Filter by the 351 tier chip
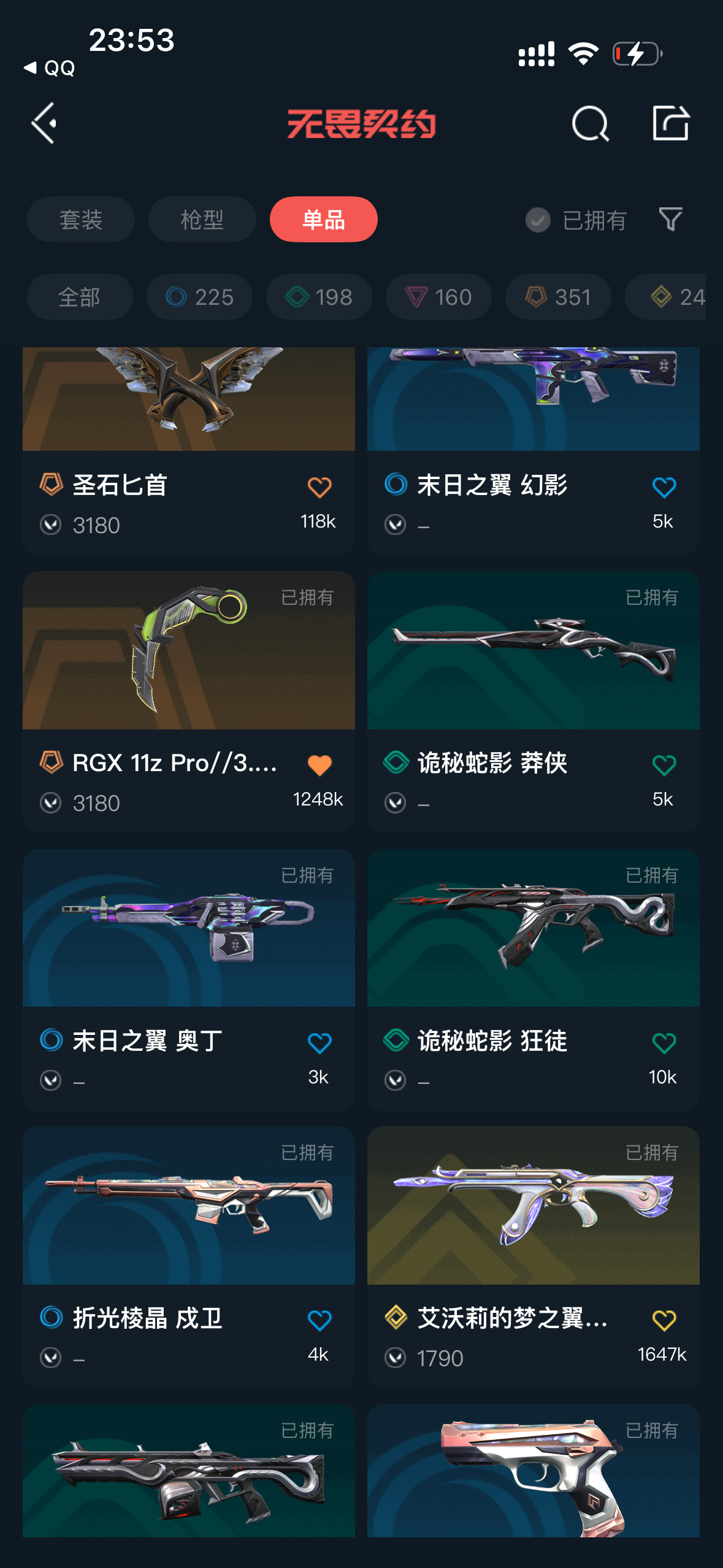Image resolution: width=723 pixels, height=1568 pixels. 558,298
